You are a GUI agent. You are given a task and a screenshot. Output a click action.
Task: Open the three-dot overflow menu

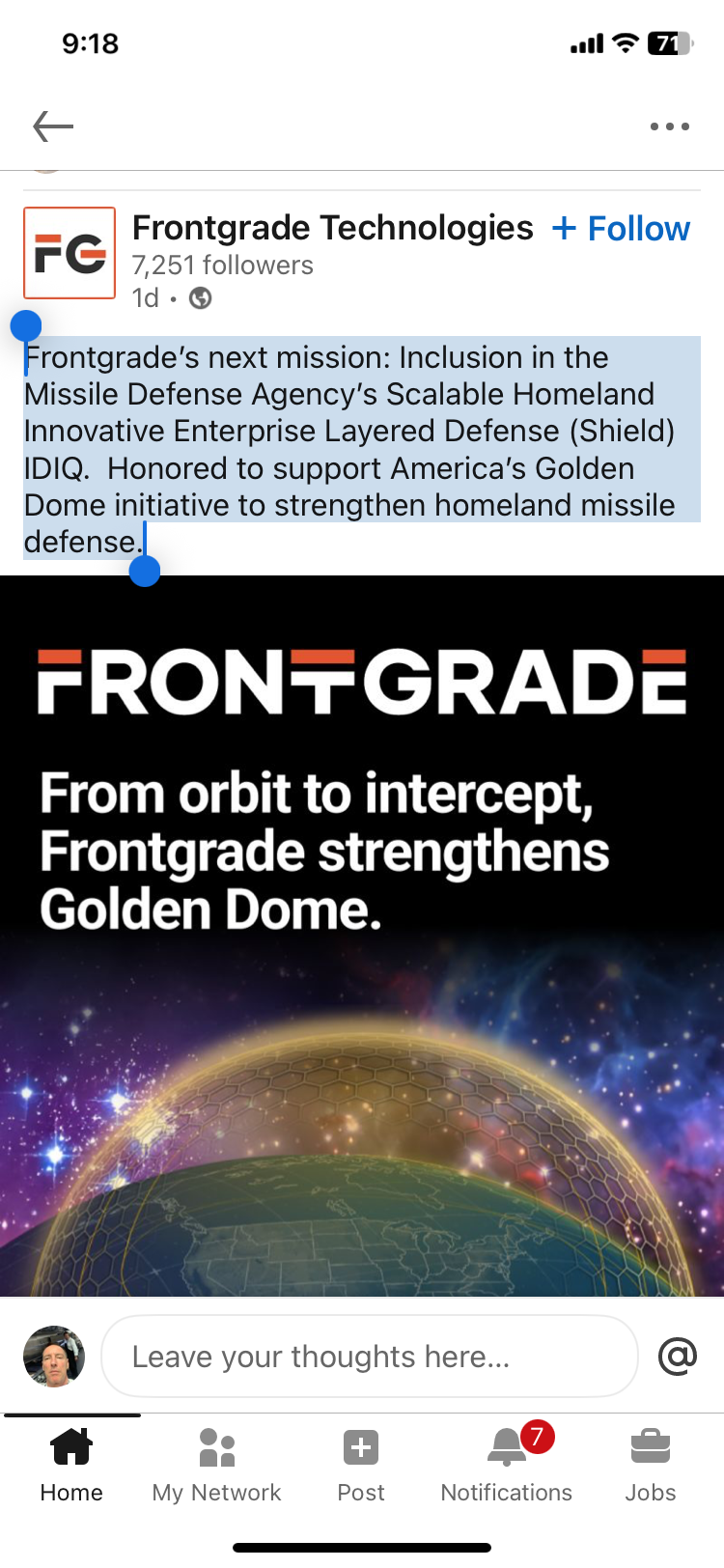[669, 126]
